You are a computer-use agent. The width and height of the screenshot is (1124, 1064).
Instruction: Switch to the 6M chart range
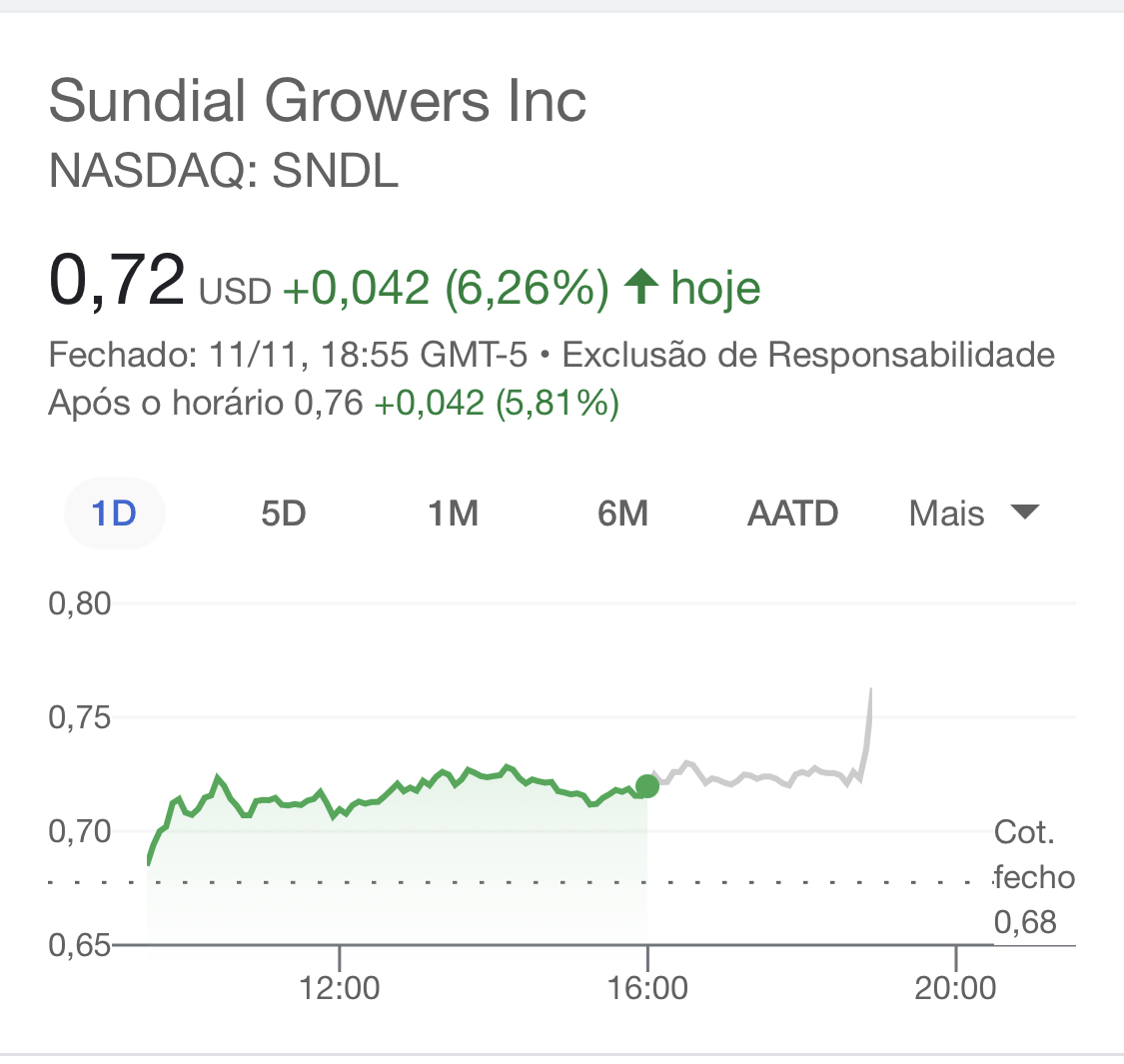(622, 514)
